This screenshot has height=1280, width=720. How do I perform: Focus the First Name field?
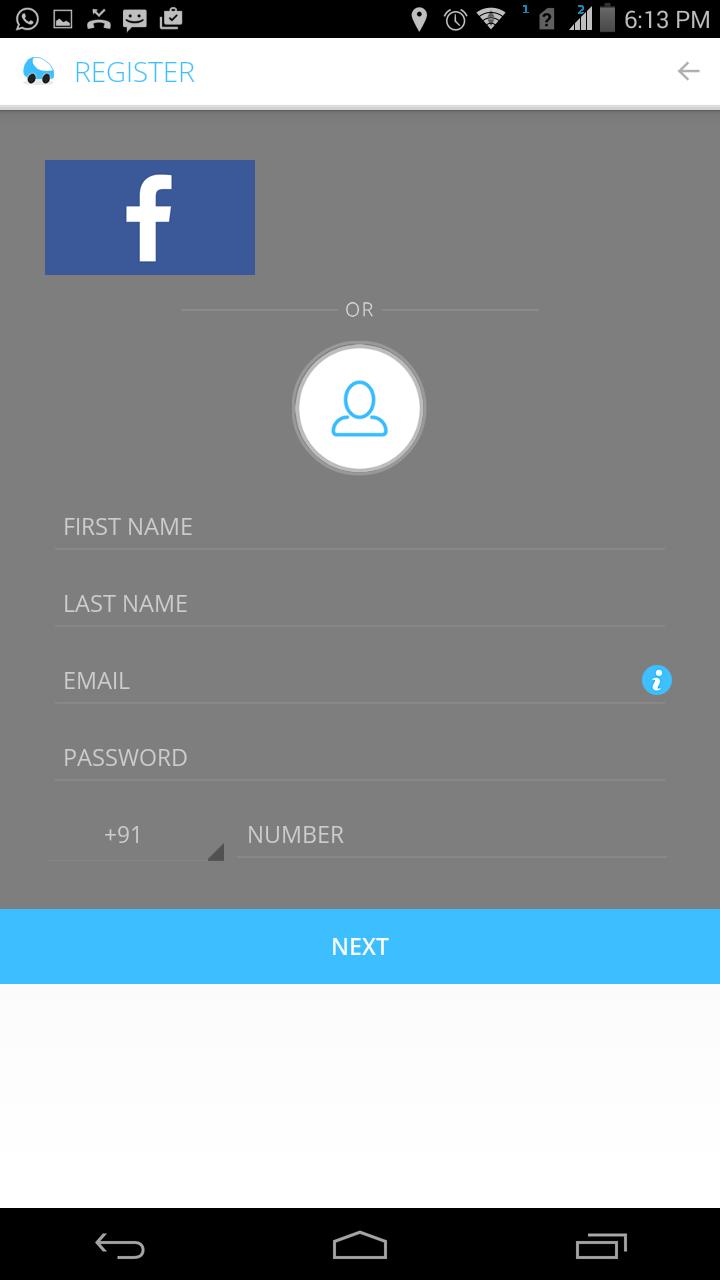coord(360,527)
